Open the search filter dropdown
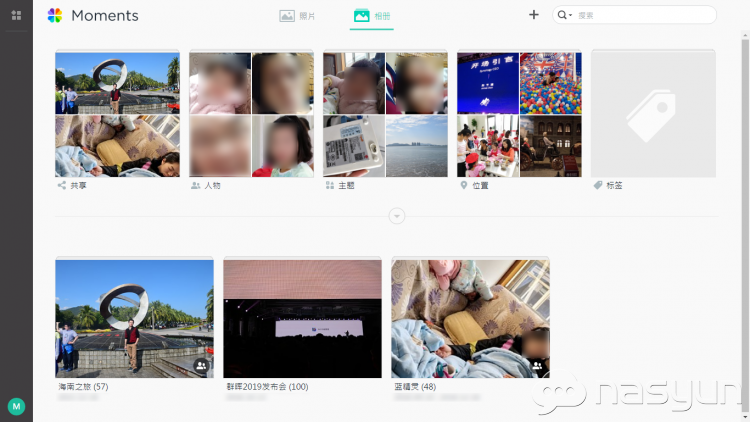This screenshot has height=422, width=750. [565, 15]
